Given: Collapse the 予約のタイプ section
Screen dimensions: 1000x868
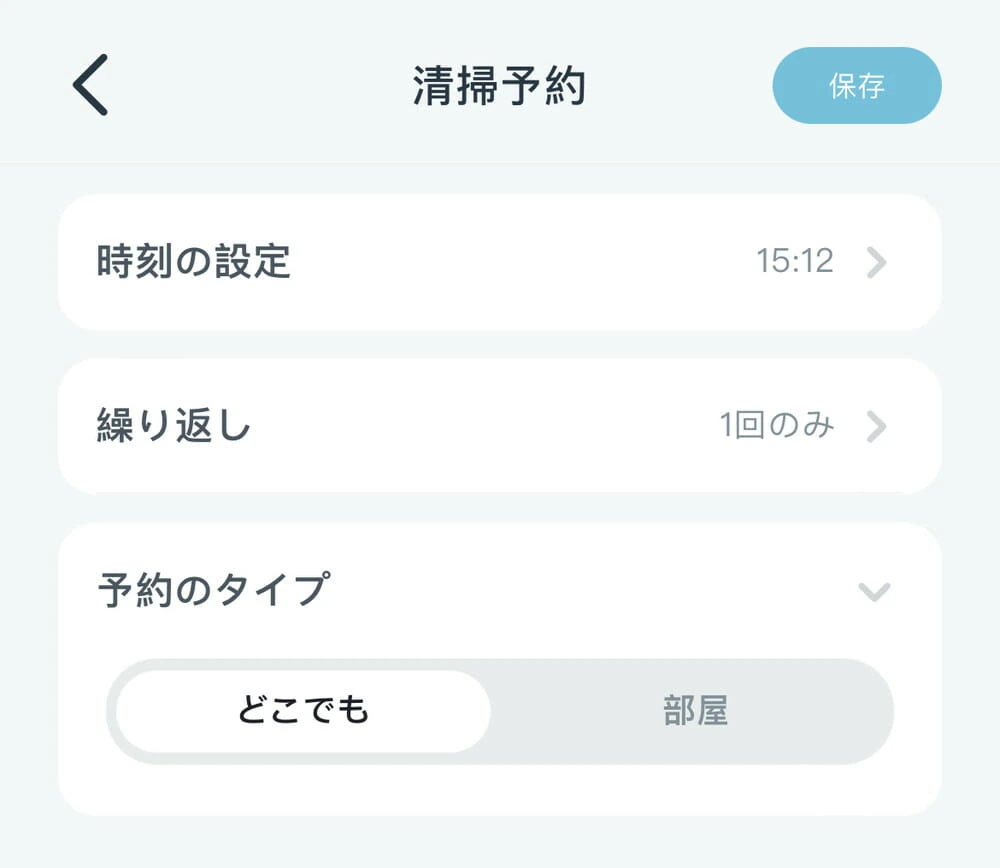Looking at the screenshot, I should 874,591.
